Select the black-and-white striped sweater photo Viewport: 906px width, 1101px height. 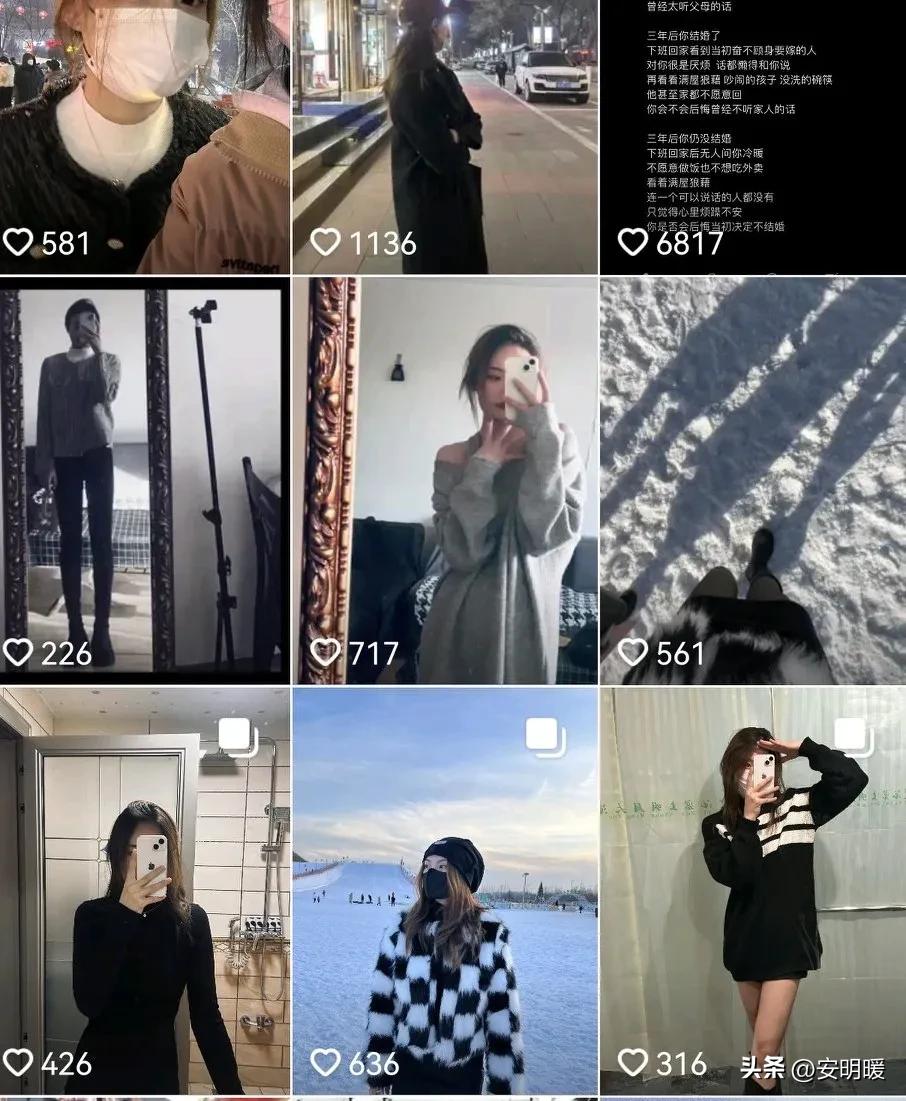tap(750, 880)
